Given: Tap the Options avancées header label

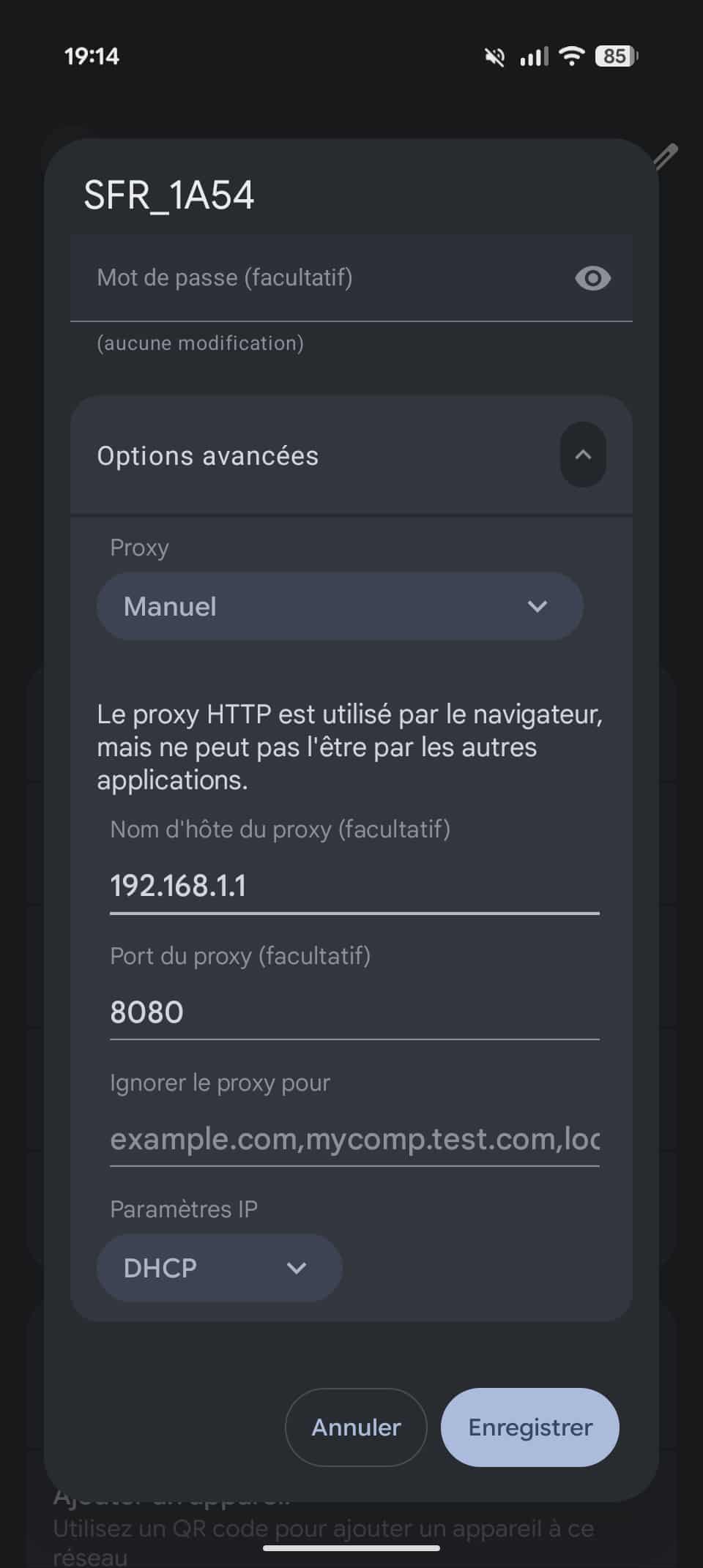Looking at the screenshot, I should (207, 455).
